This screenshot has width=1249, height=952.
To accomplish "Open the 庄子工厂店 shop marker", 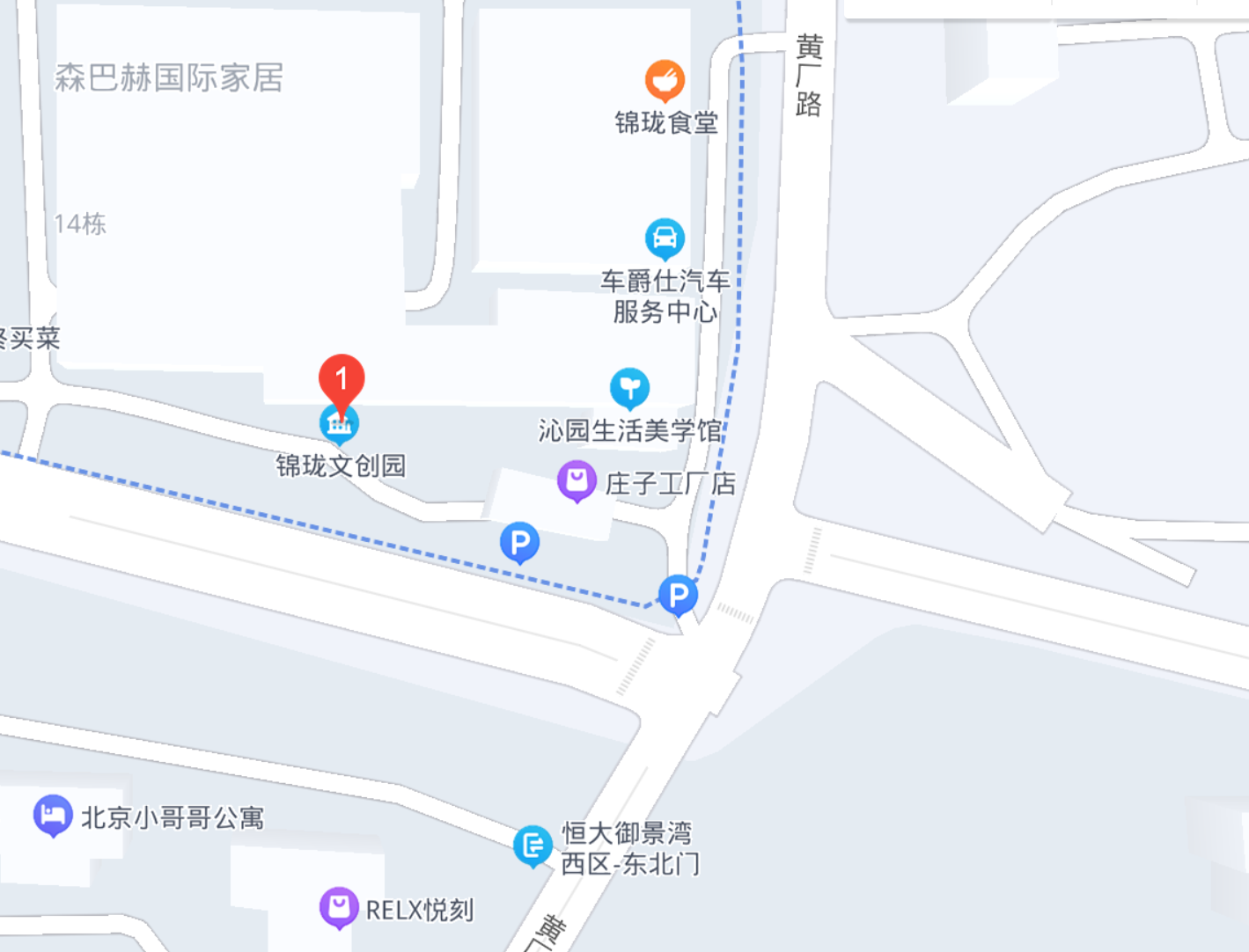I will (x=577, y=480).
